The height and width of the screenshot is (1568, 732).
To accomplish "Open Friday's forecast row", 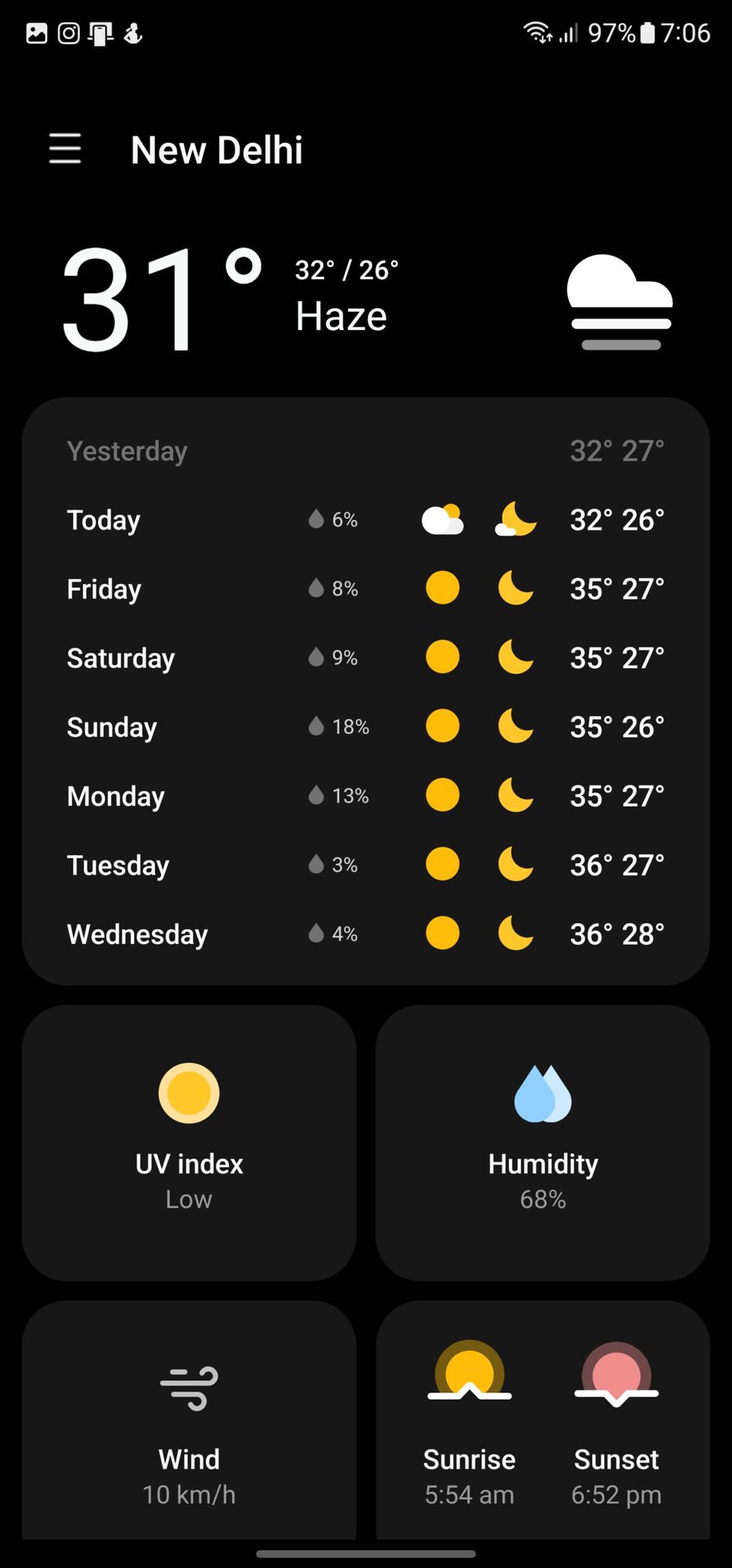I will coord(365,589).
